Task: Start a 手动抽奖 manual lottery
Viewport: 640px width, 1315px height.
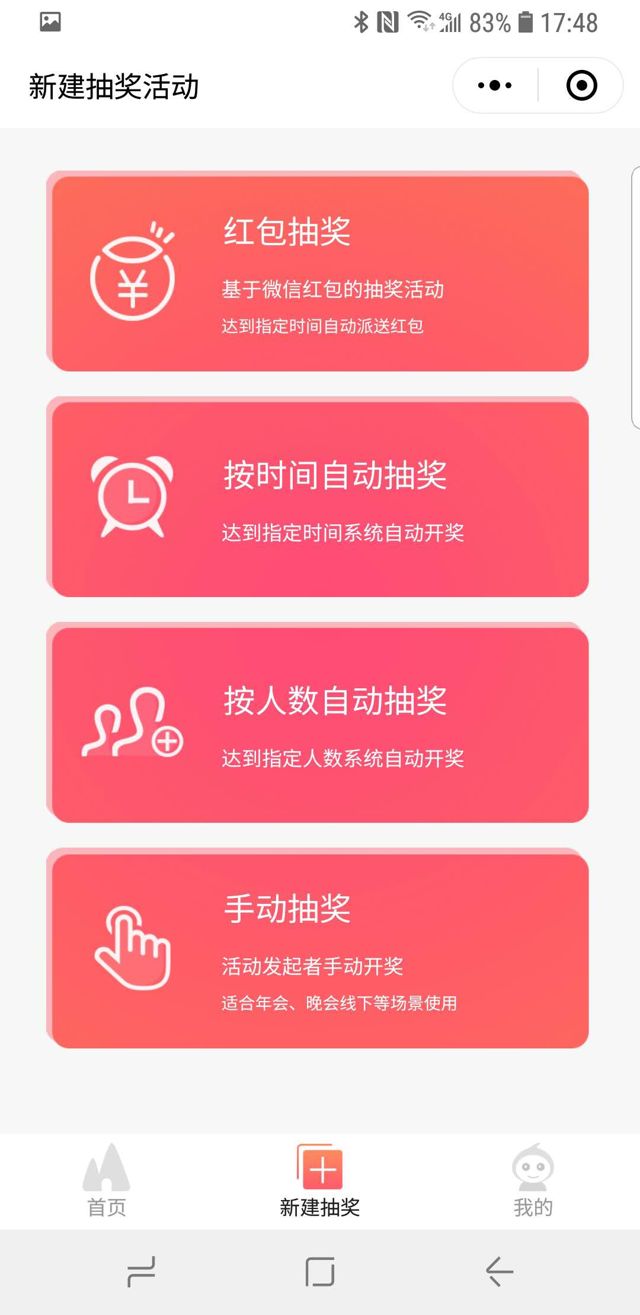Action: (x=318, y=950)
